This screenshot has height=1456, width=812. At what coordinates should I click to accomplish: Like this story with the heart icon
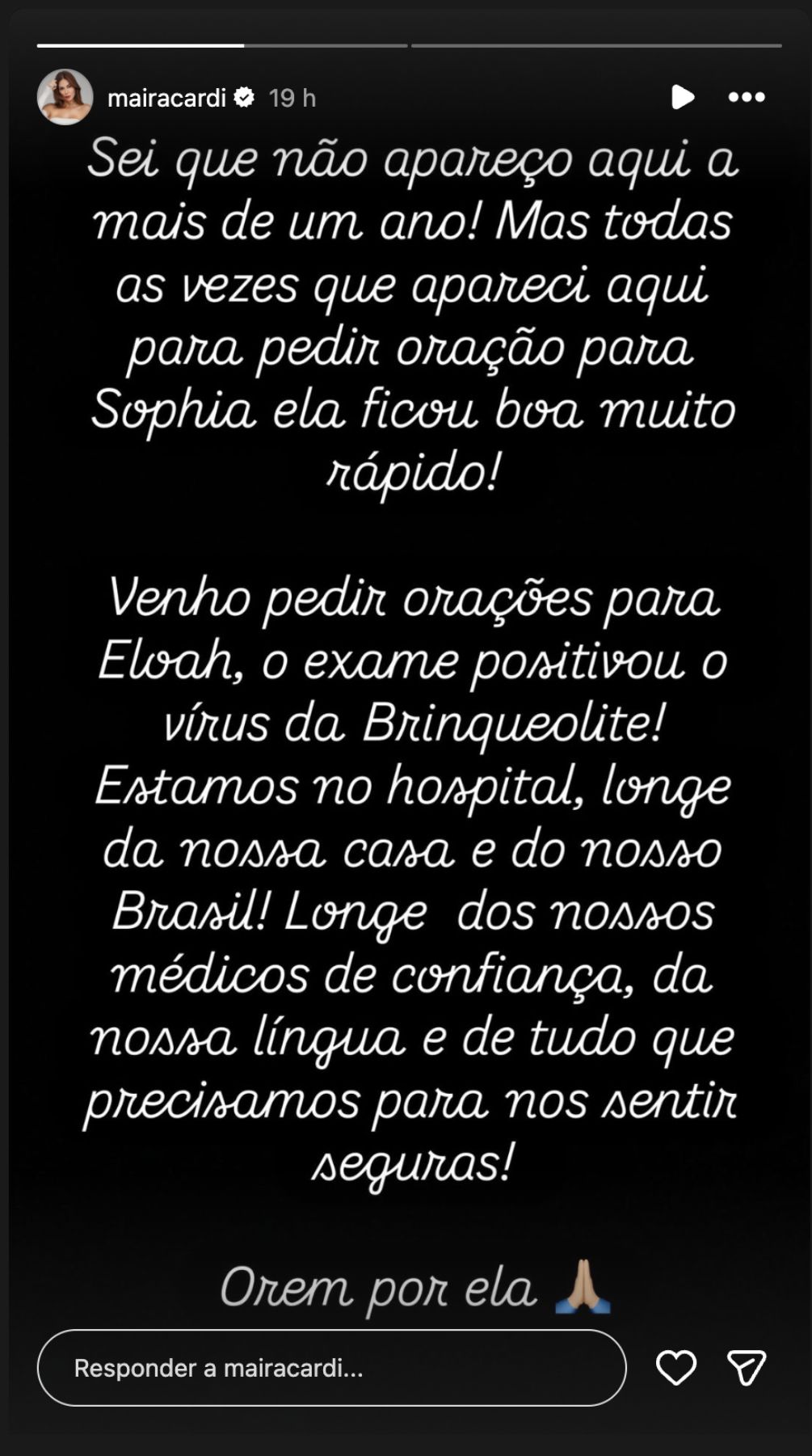(x=675, y=1368)
